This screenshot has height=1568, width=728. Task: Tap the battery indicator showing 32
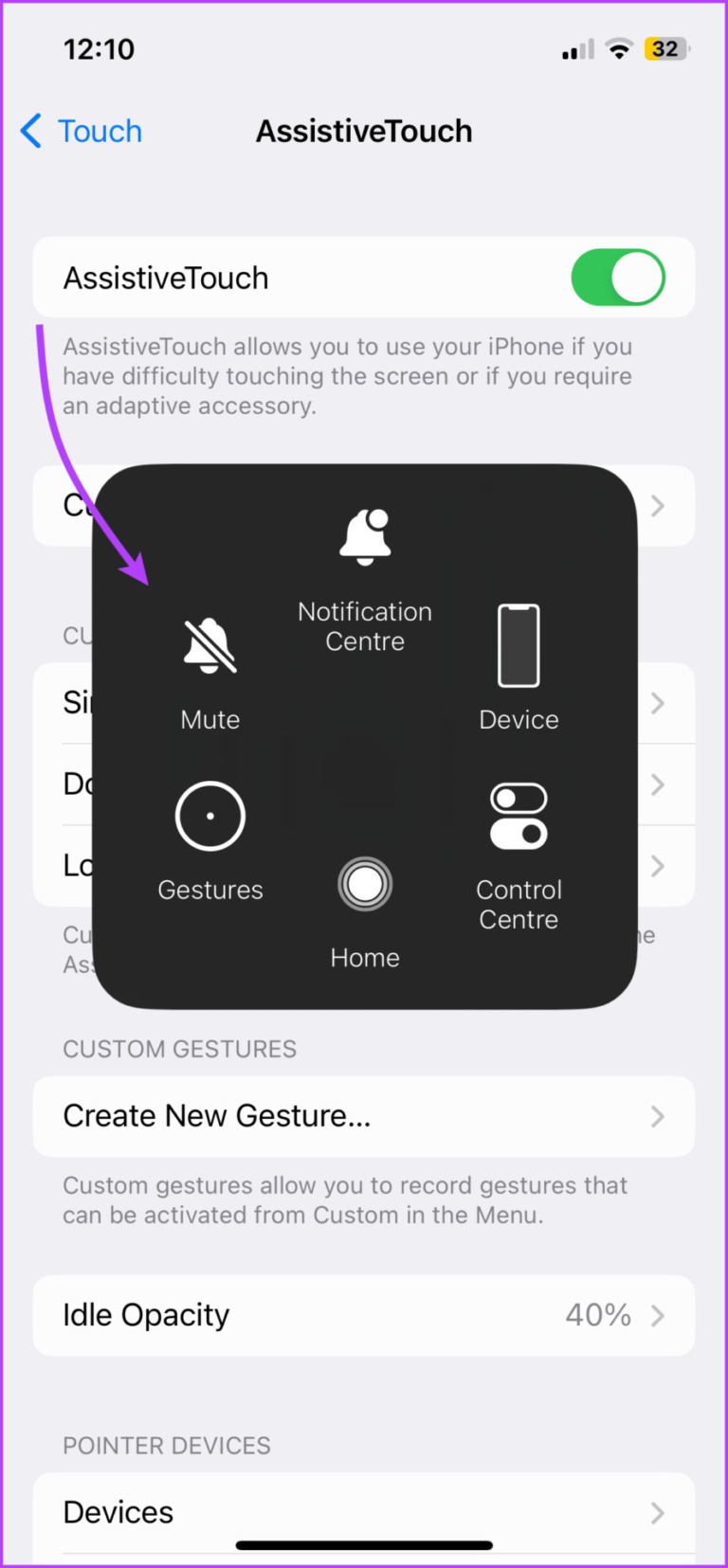[x=664, y=49]
